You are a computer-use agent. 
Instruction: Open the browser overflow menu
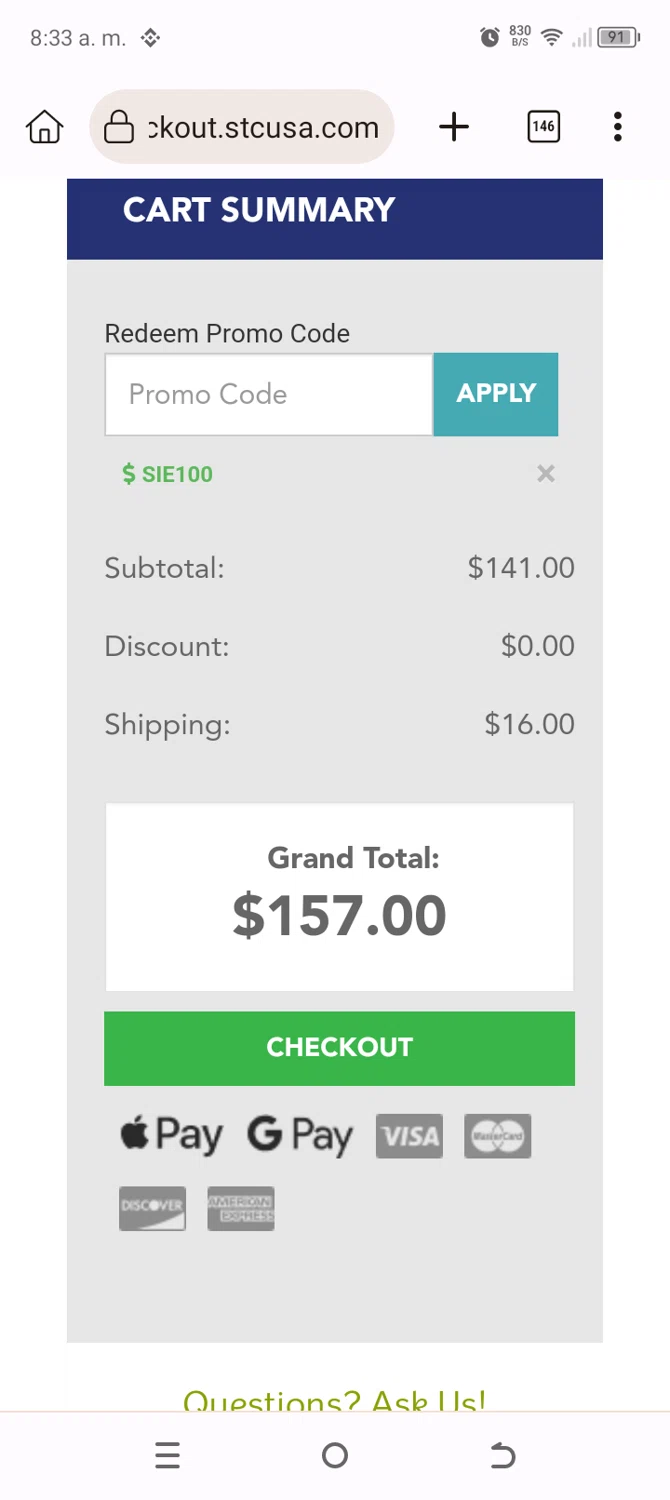pos(617,127)
